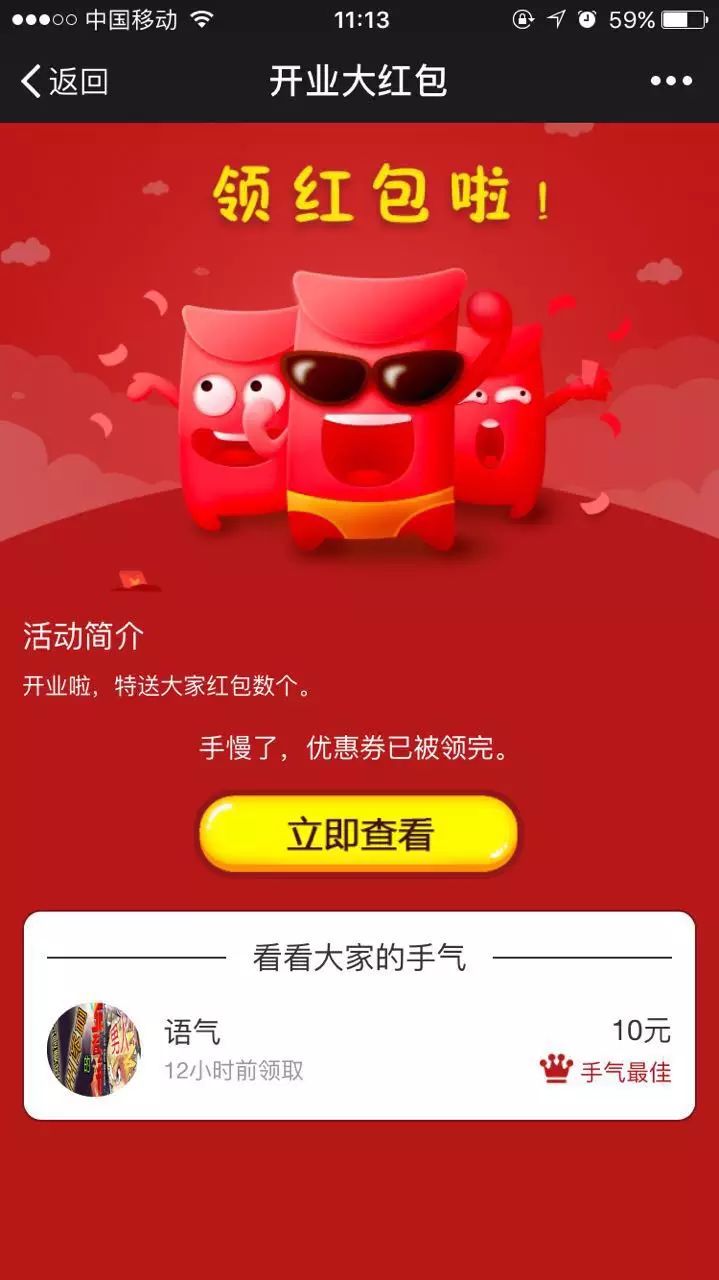This screenshot has width=719, height=1280.
Task: Tap the yellow 立即查看 button
Action: (x=358, y=834)
